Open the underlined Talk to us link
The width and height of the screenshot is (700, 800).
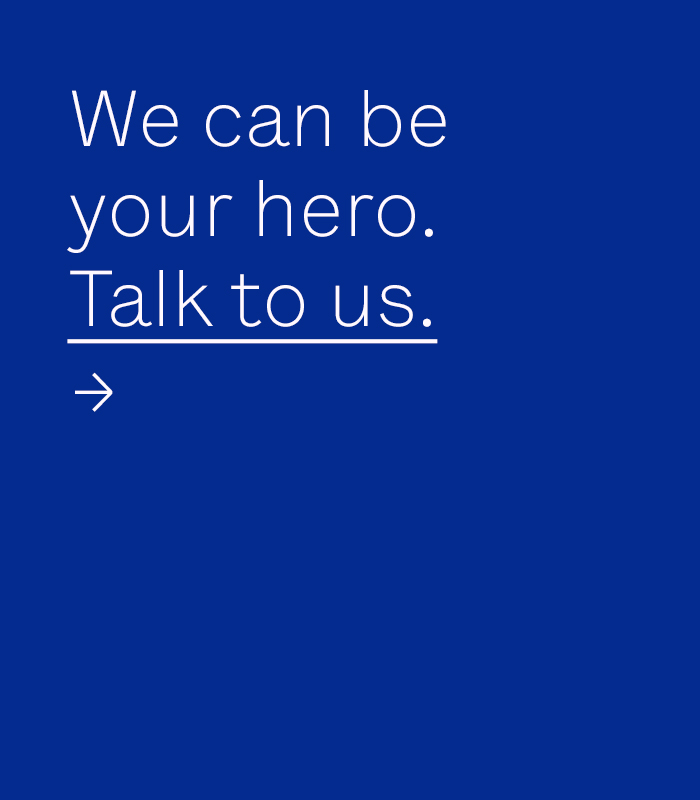(x=252, y=300)
